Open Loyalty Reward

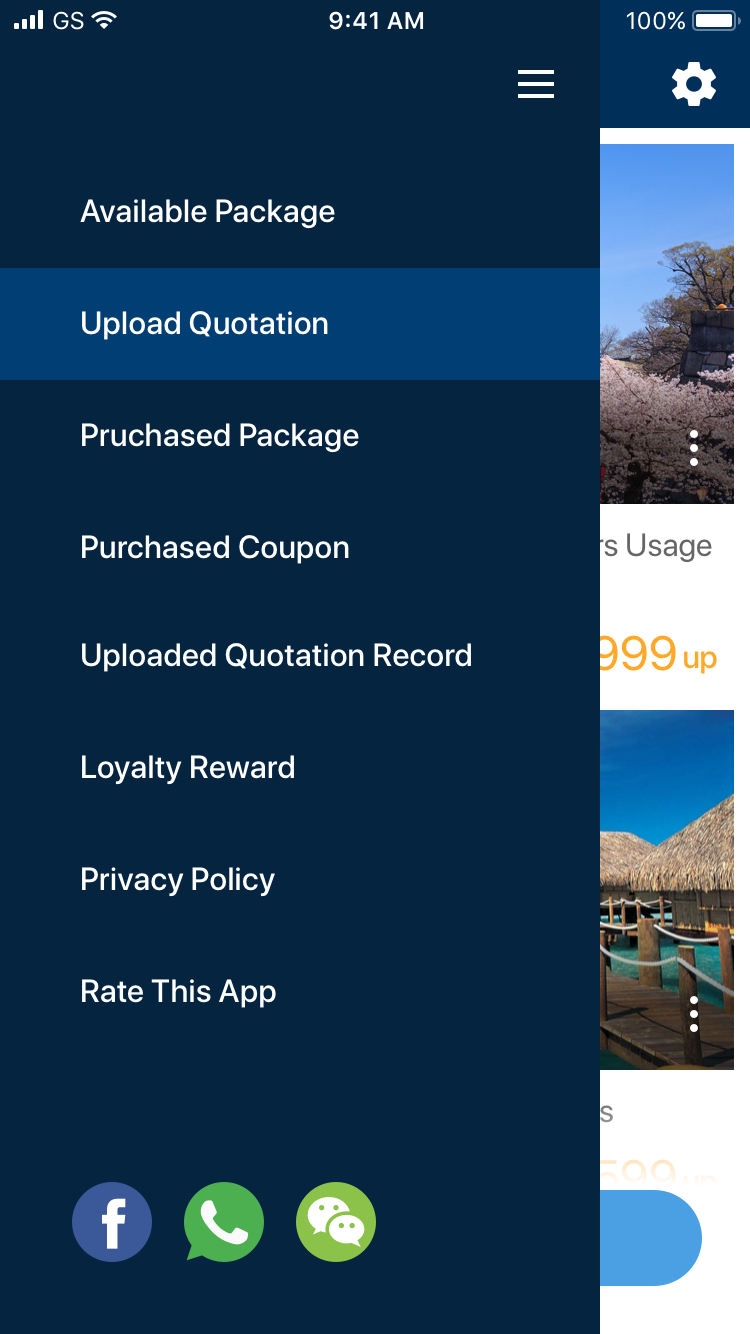188,768
